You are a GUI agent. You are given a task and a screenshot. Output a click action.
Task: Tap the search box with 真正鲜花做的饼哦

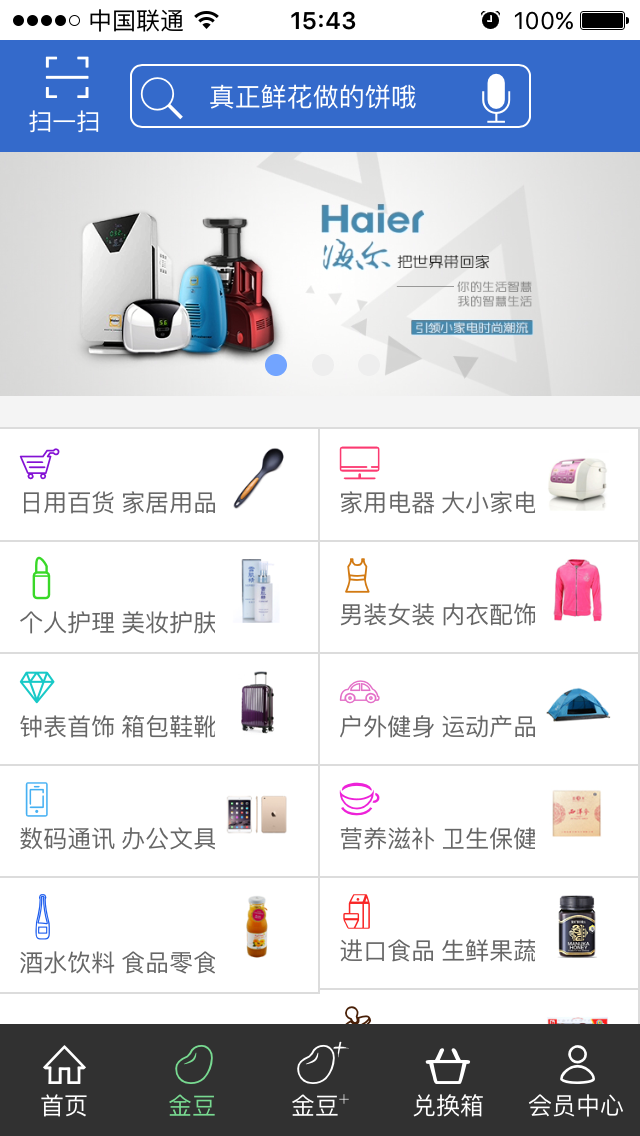pyautogui.click(x=310, y=97)
